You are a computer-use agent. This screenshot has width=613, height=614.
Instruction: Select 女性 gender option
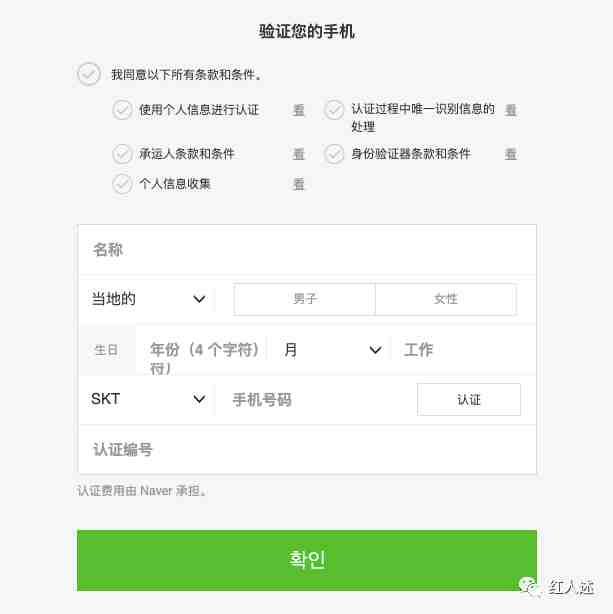tap(446, 299)
